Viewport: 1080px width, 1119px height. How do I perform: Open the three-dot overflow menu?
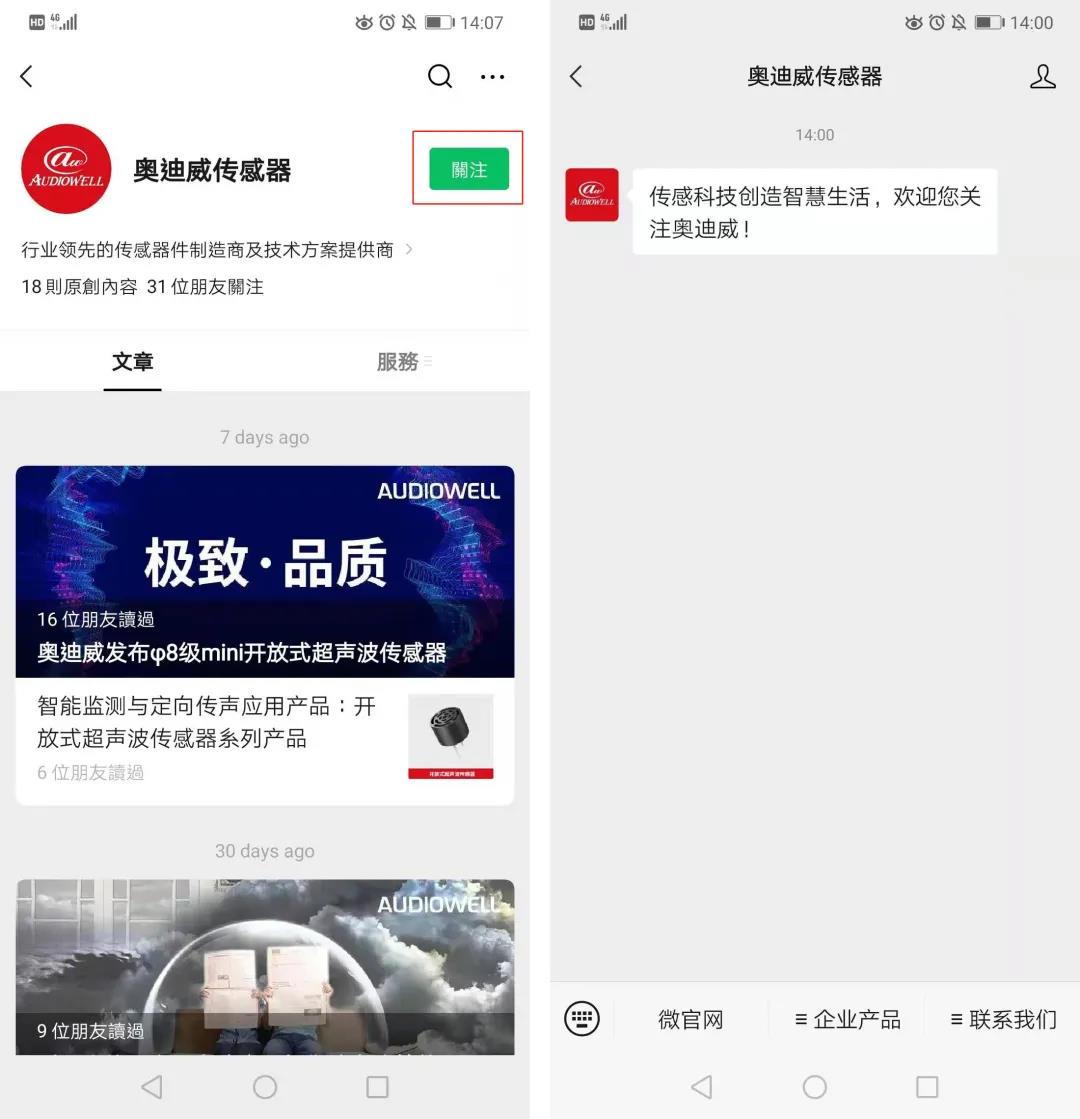point(493,76)
